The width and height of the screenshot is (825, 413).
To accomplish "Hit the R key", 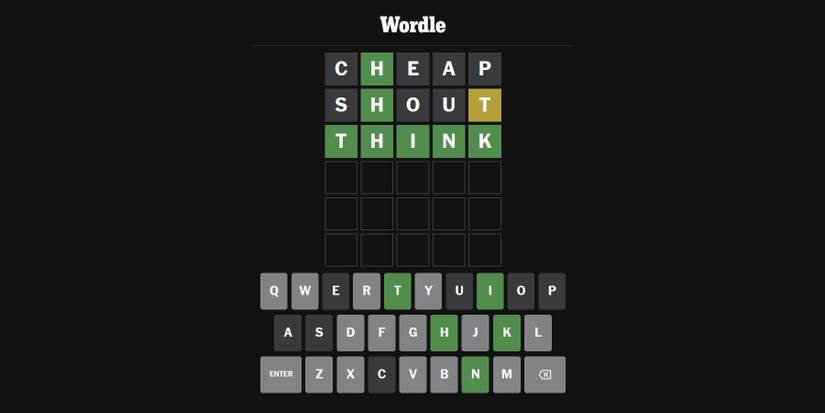I will coord(367,291).
